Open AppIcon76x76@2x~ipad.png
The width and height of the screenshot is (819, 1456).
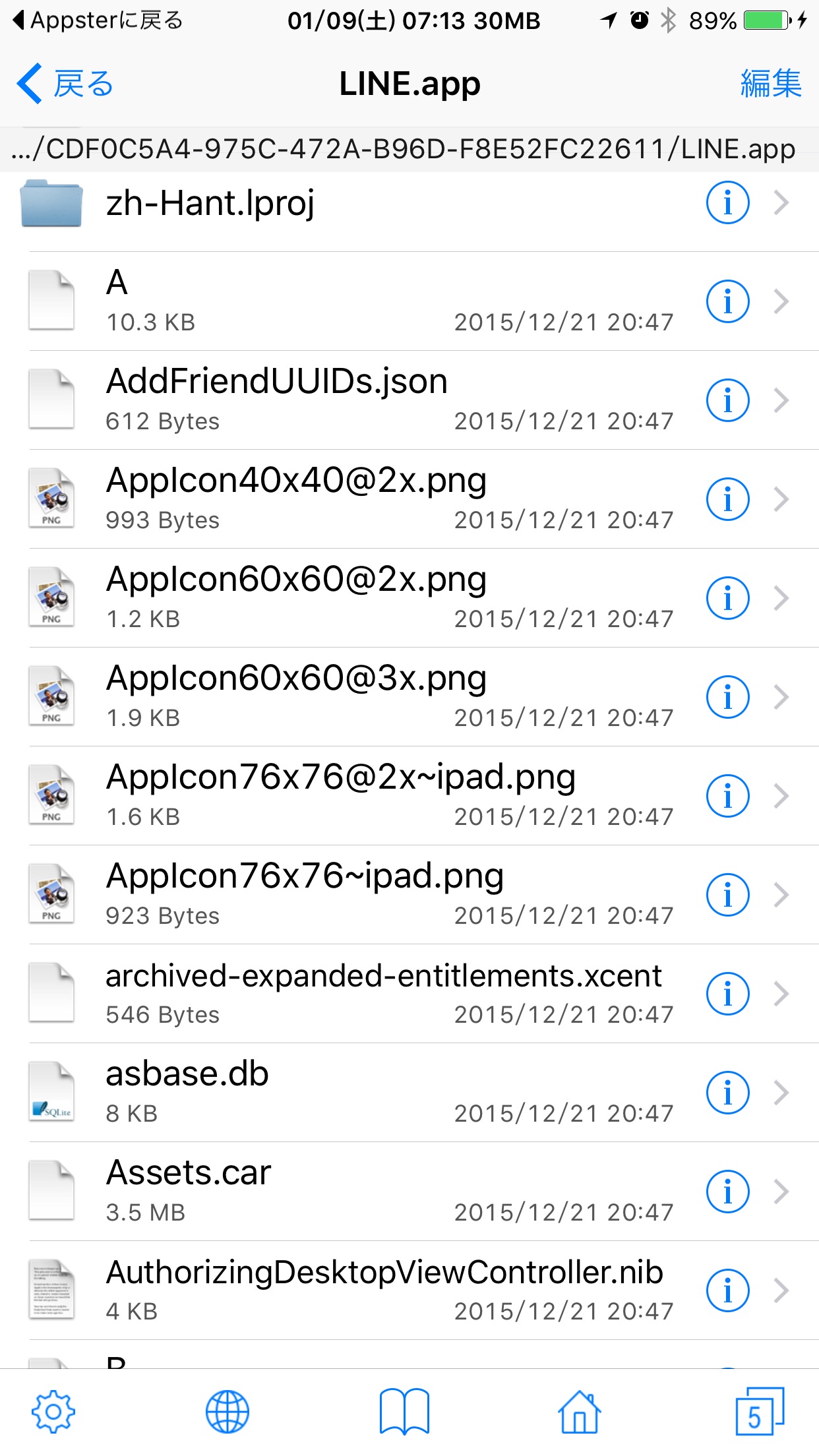409,796
